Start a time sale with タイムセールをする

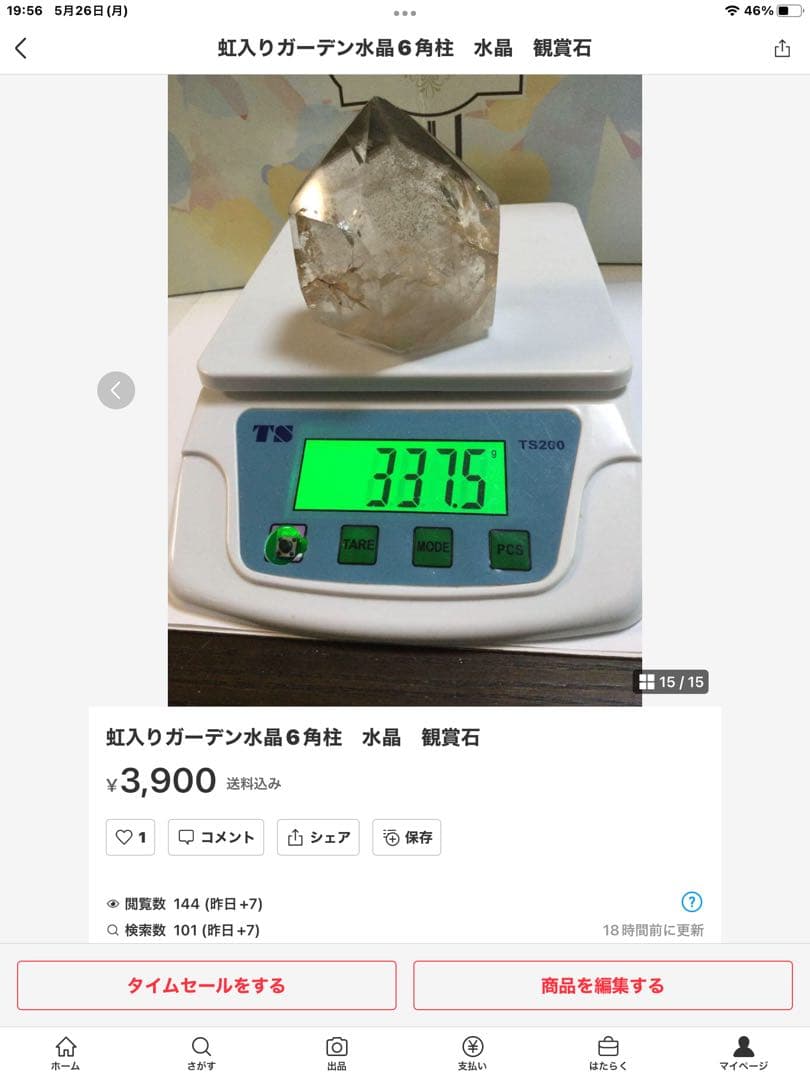[206, 985]
